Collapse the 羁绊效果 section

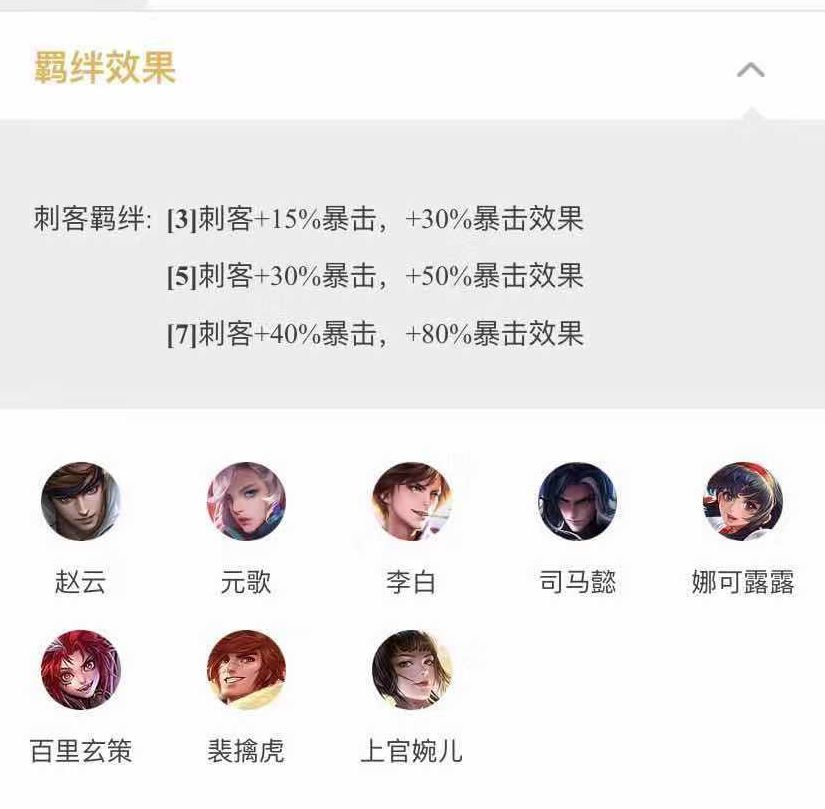click(x=750, y=70)
